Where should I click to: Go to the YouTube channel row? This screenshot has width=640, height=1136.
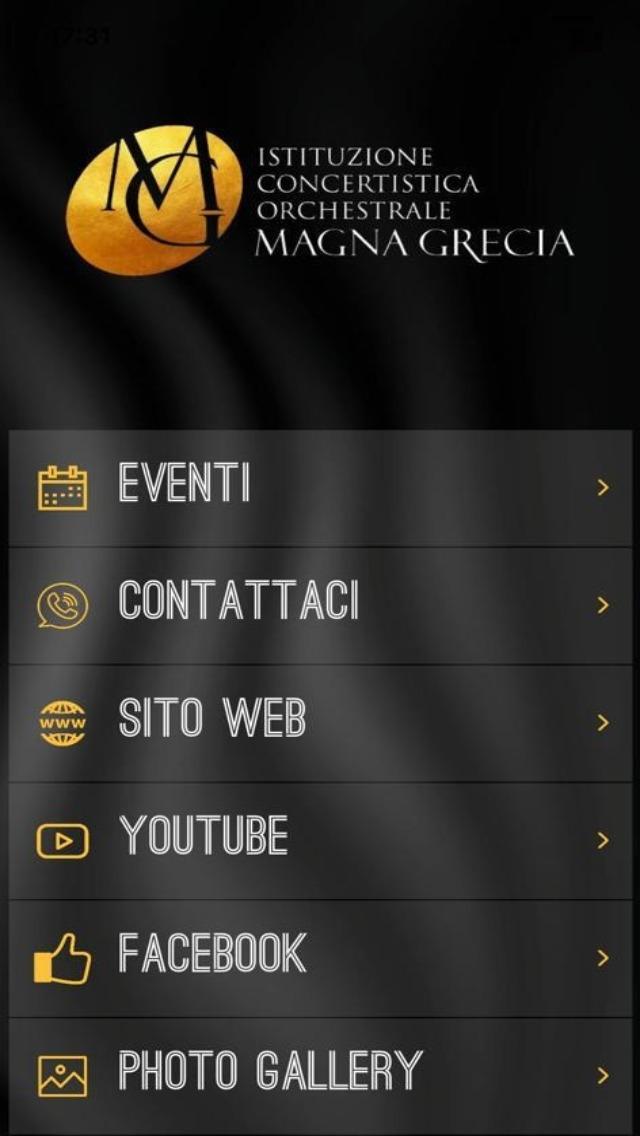pos(320,840)
